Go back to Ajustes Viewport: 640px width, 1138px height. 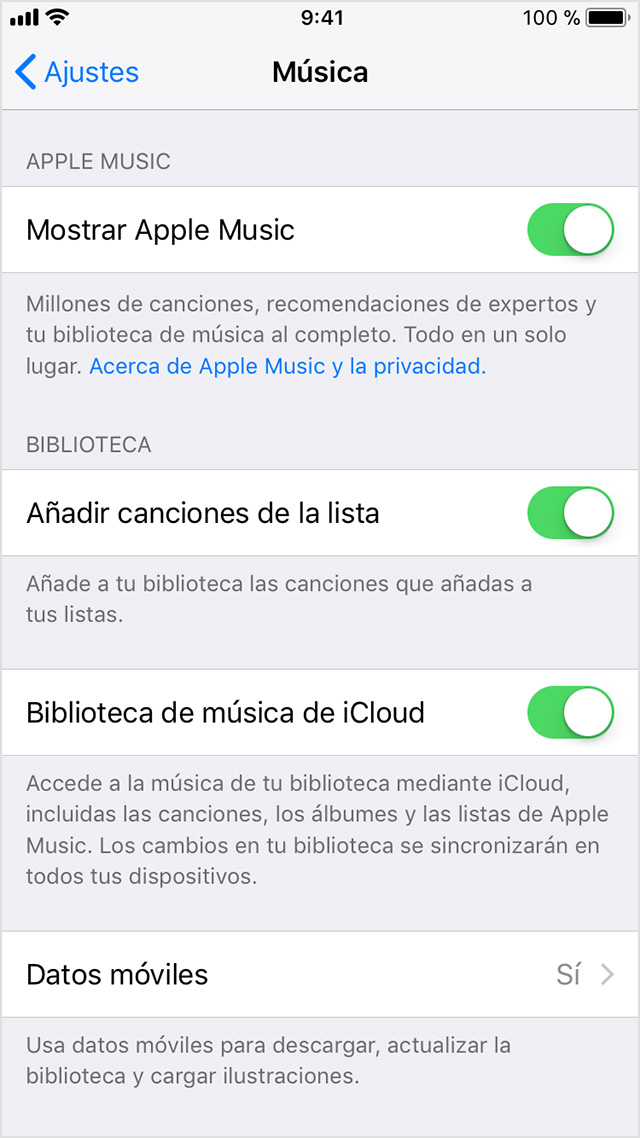pyautogui.click(x=78, y=72)
